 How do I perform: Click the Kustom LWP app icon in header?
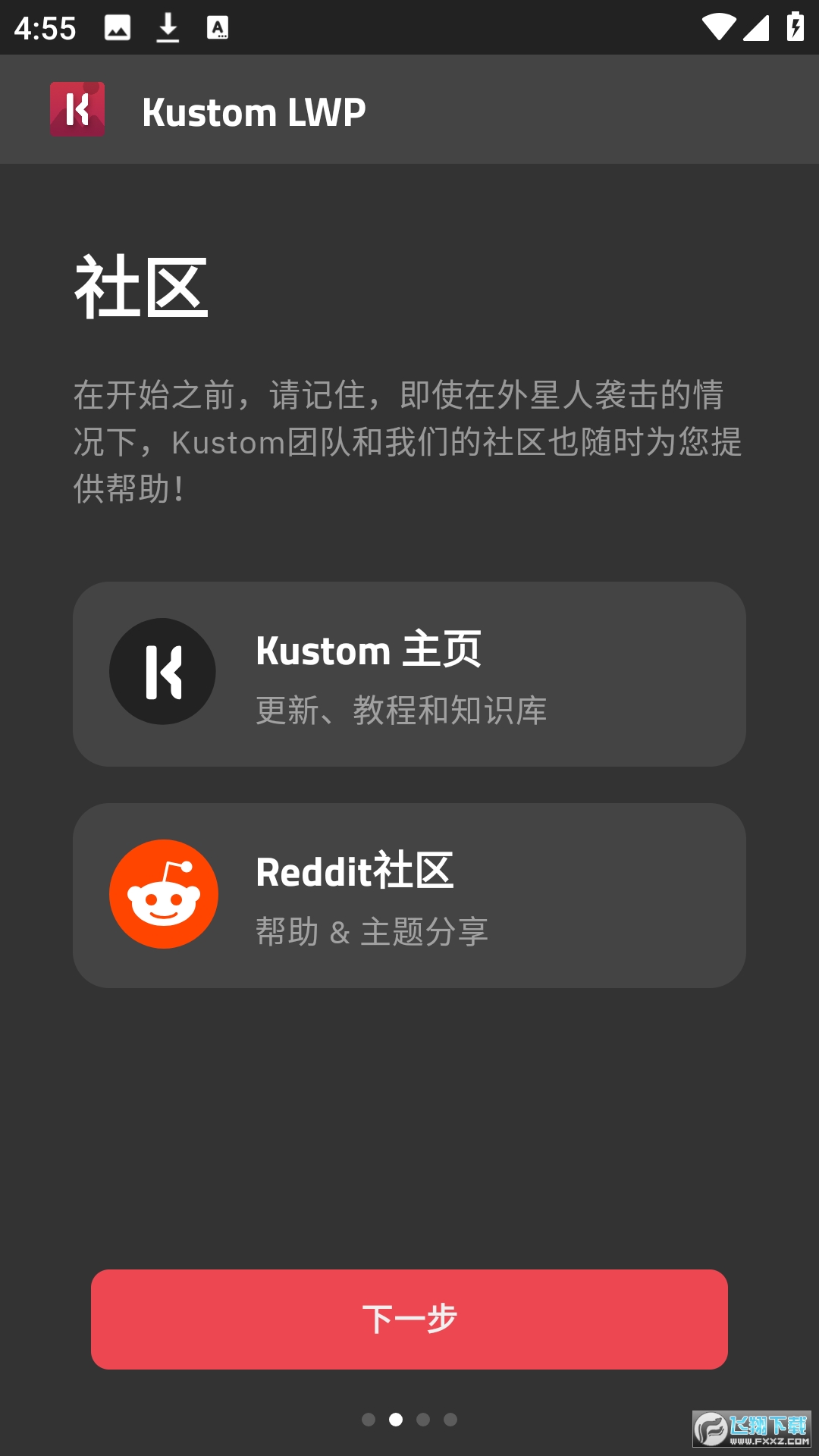click(x=77, y=110)
